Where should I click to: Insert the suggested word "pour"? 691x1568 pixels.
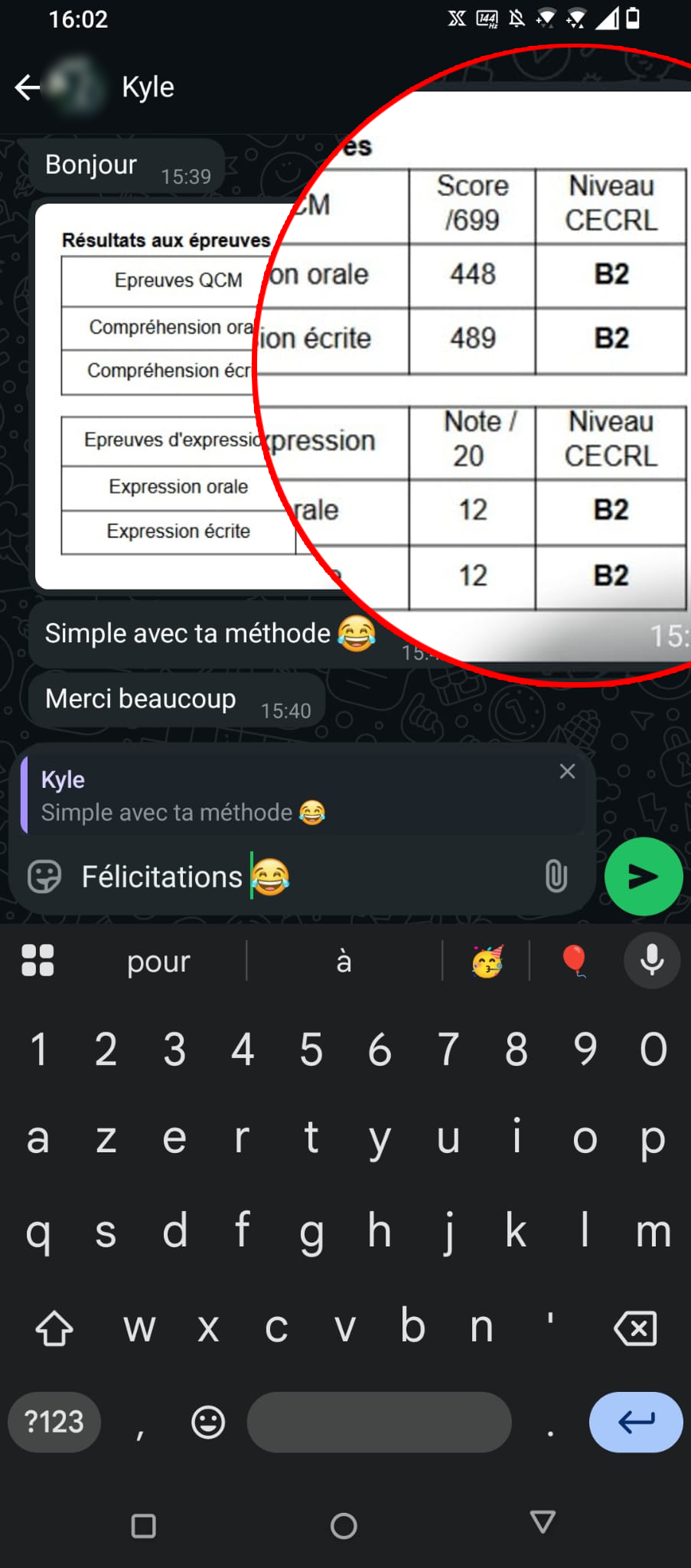[x=158, y=961]
